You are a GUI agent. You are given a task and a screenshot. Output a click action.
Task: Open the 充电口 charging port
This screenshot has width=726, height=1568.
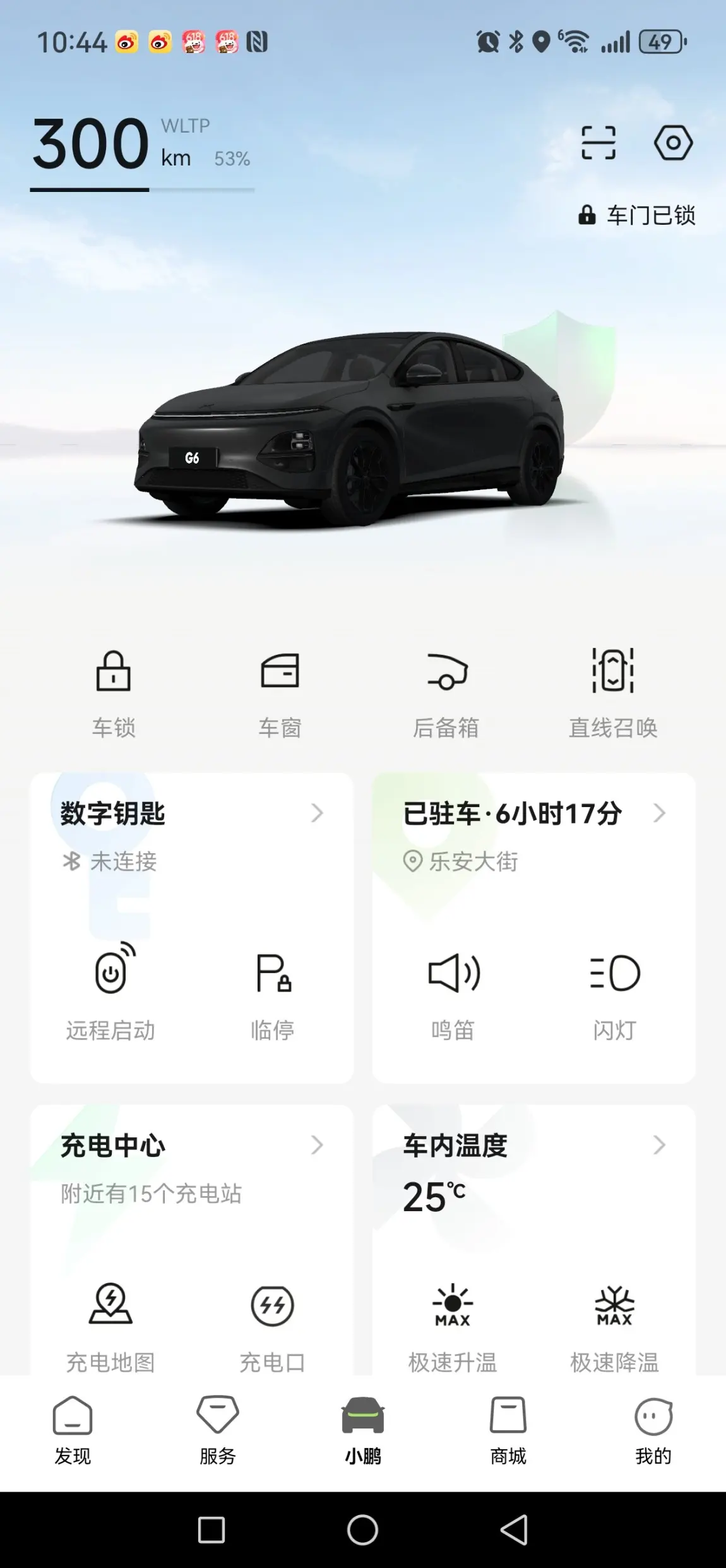click(273, 1324)
